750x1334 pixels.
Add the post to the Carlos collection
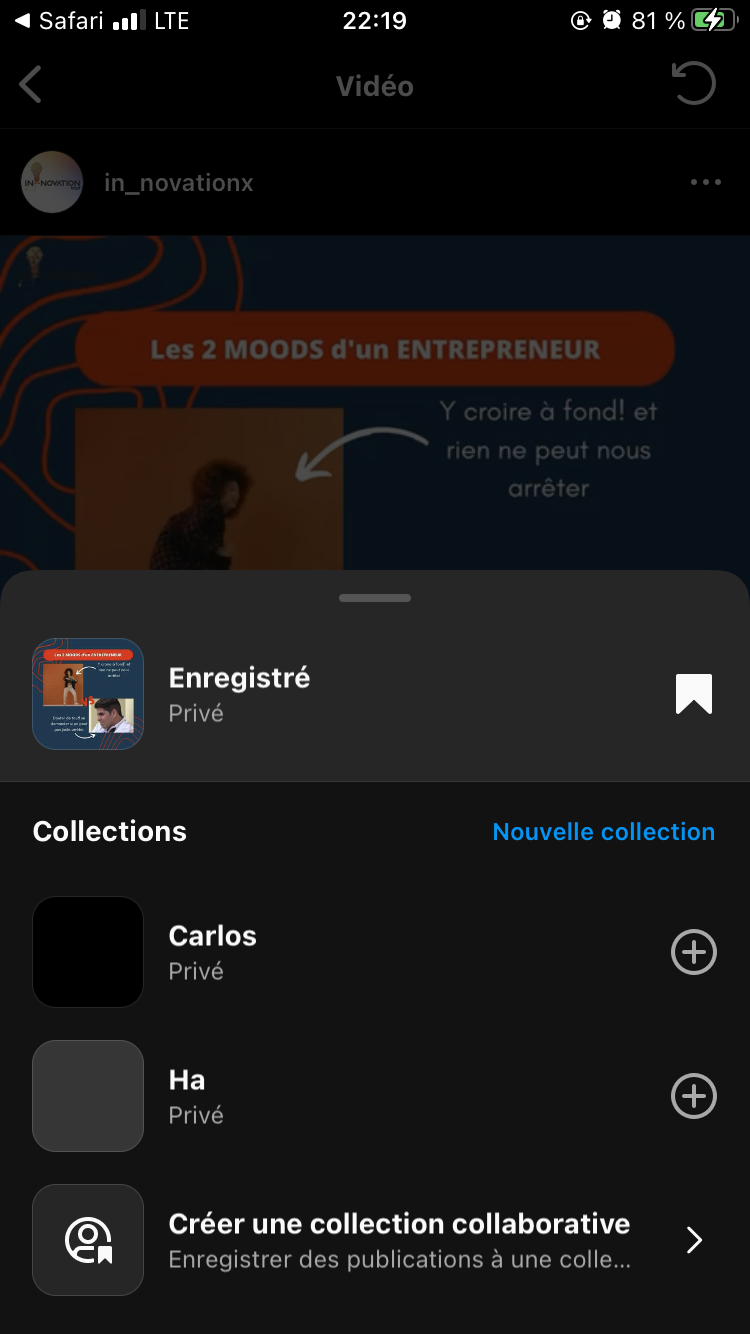click(x=693, y=952)
